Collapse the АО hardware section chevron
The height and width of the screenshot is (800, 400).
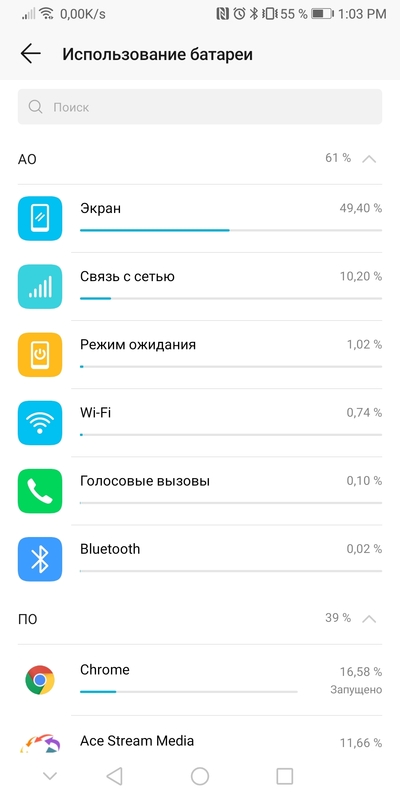[369, 159]
